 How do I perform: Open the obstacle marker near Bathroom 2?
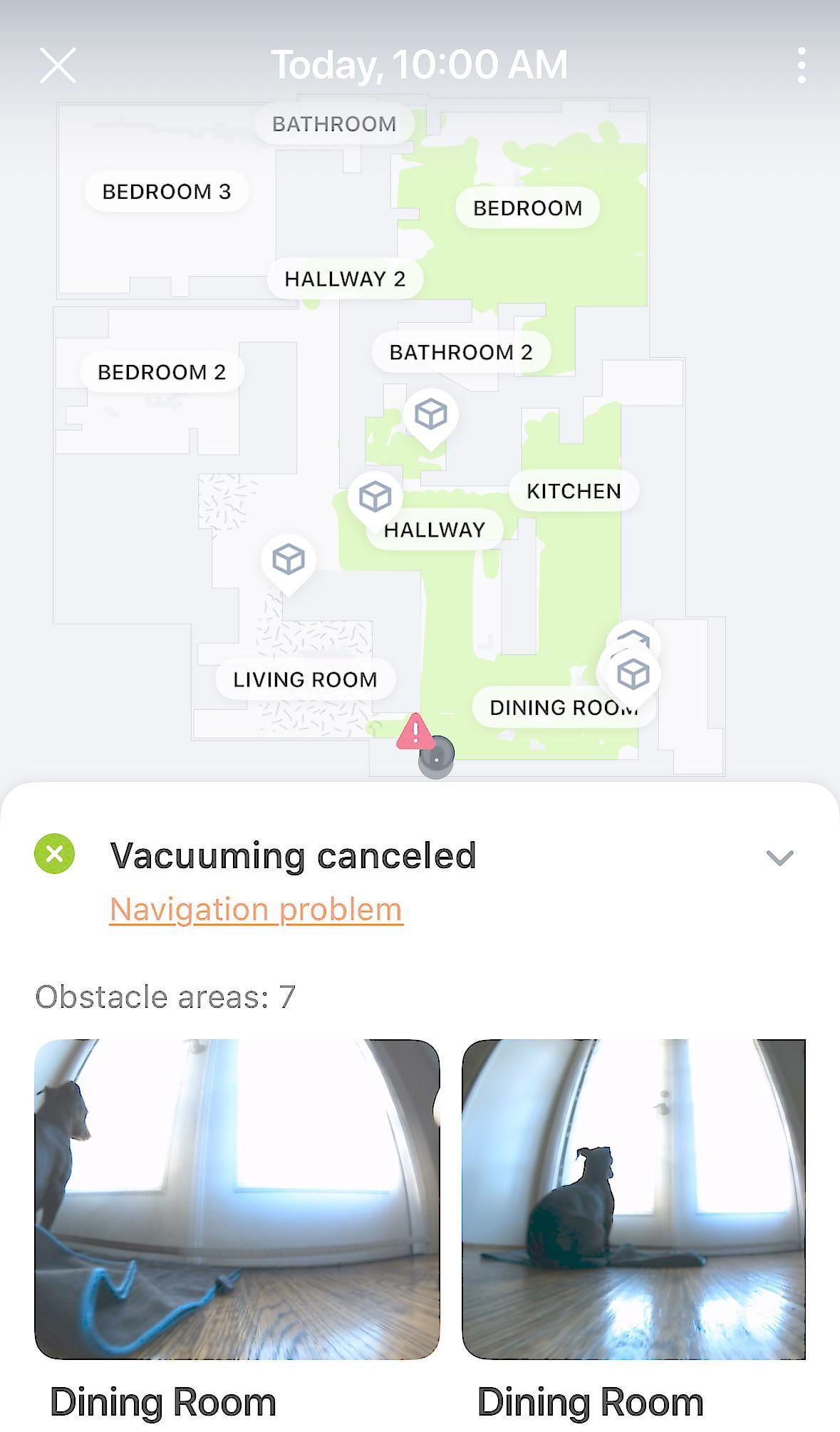coord(430,414)
